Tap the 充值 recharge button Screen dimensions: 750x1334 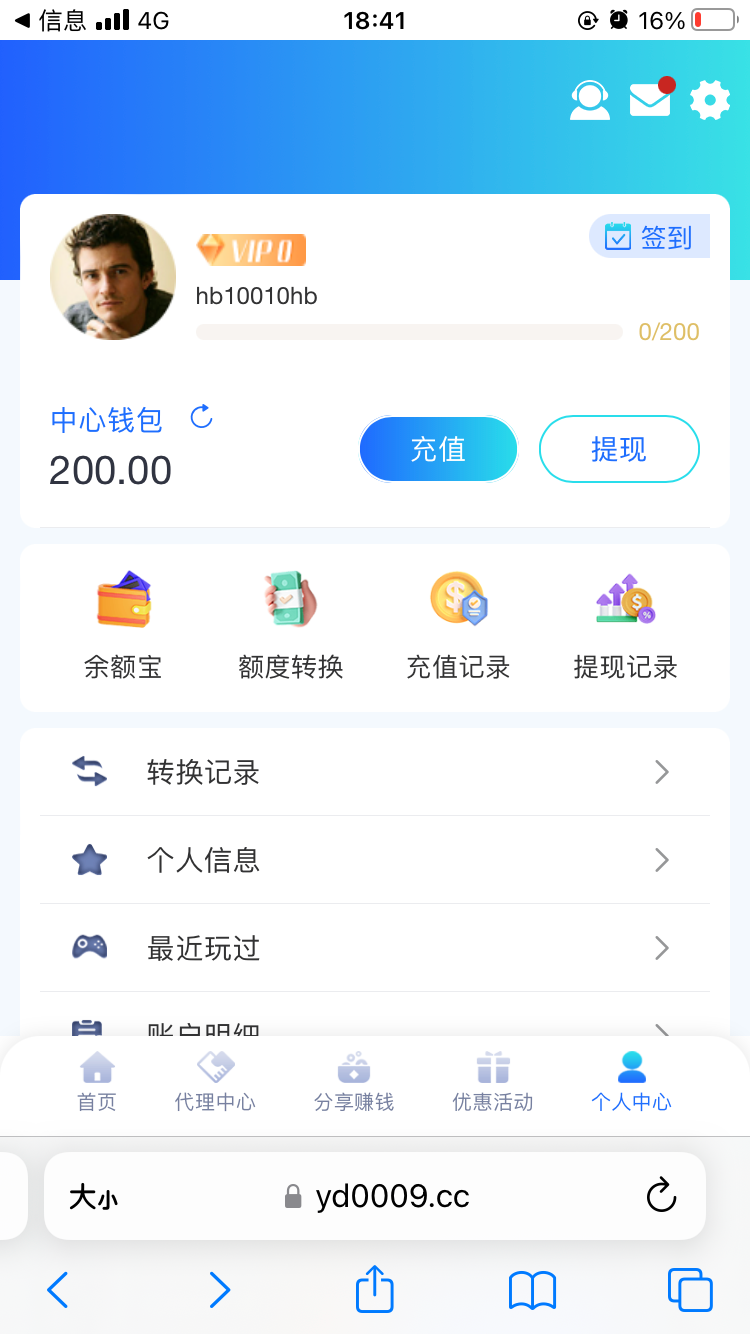point(438,449)
